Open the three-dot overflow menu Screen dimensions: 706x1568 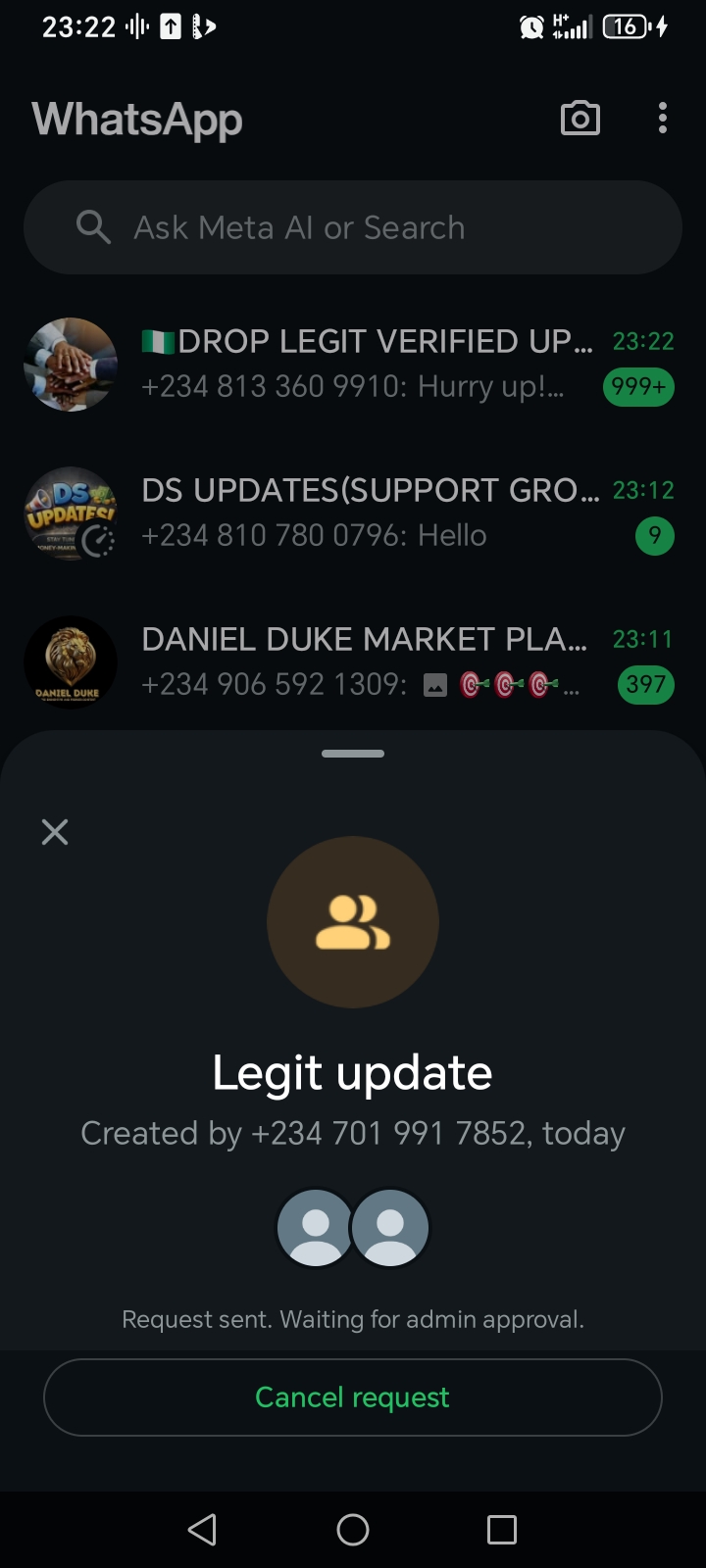pyautogui.click(x=663, y=119)
